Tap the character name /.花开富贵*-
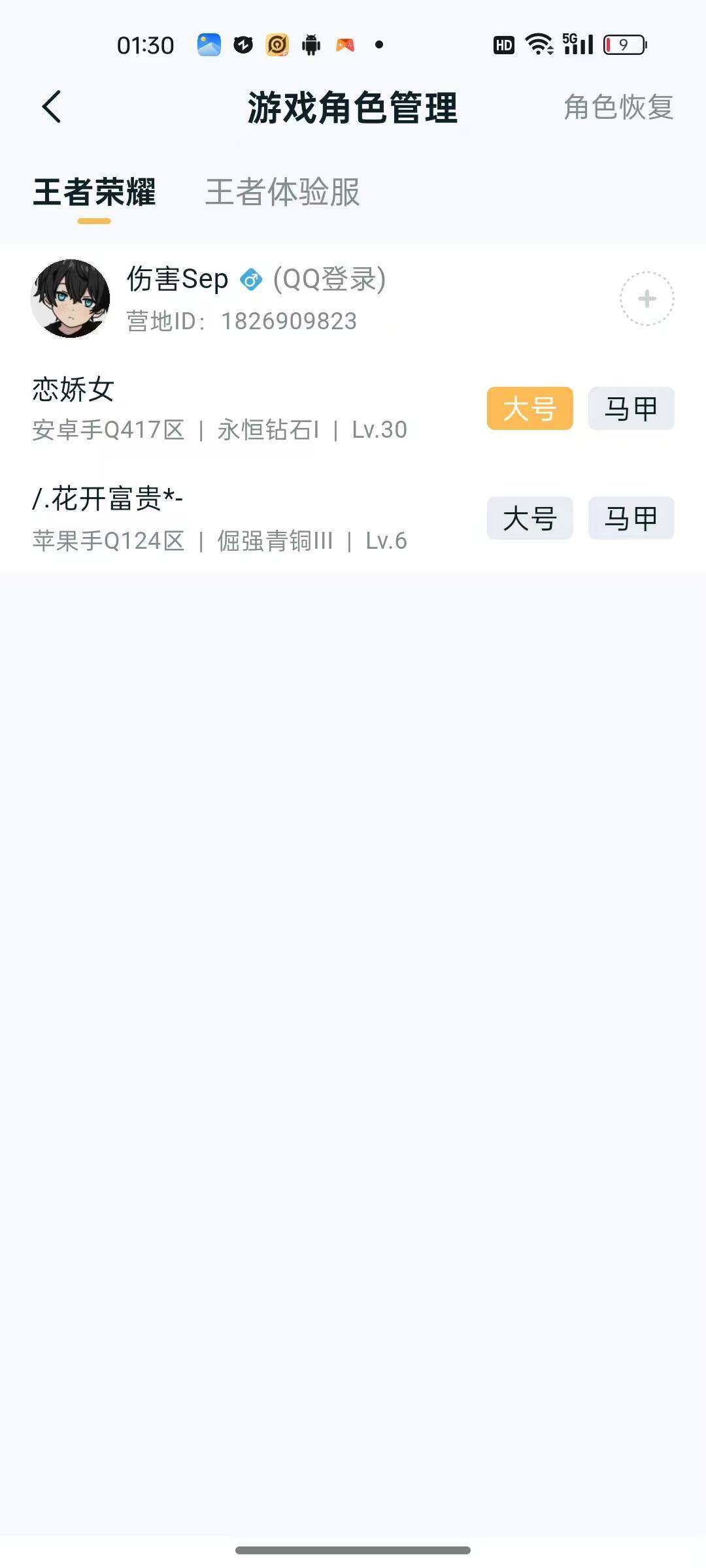The image size is (706, 1568). [x=108, y=498]
